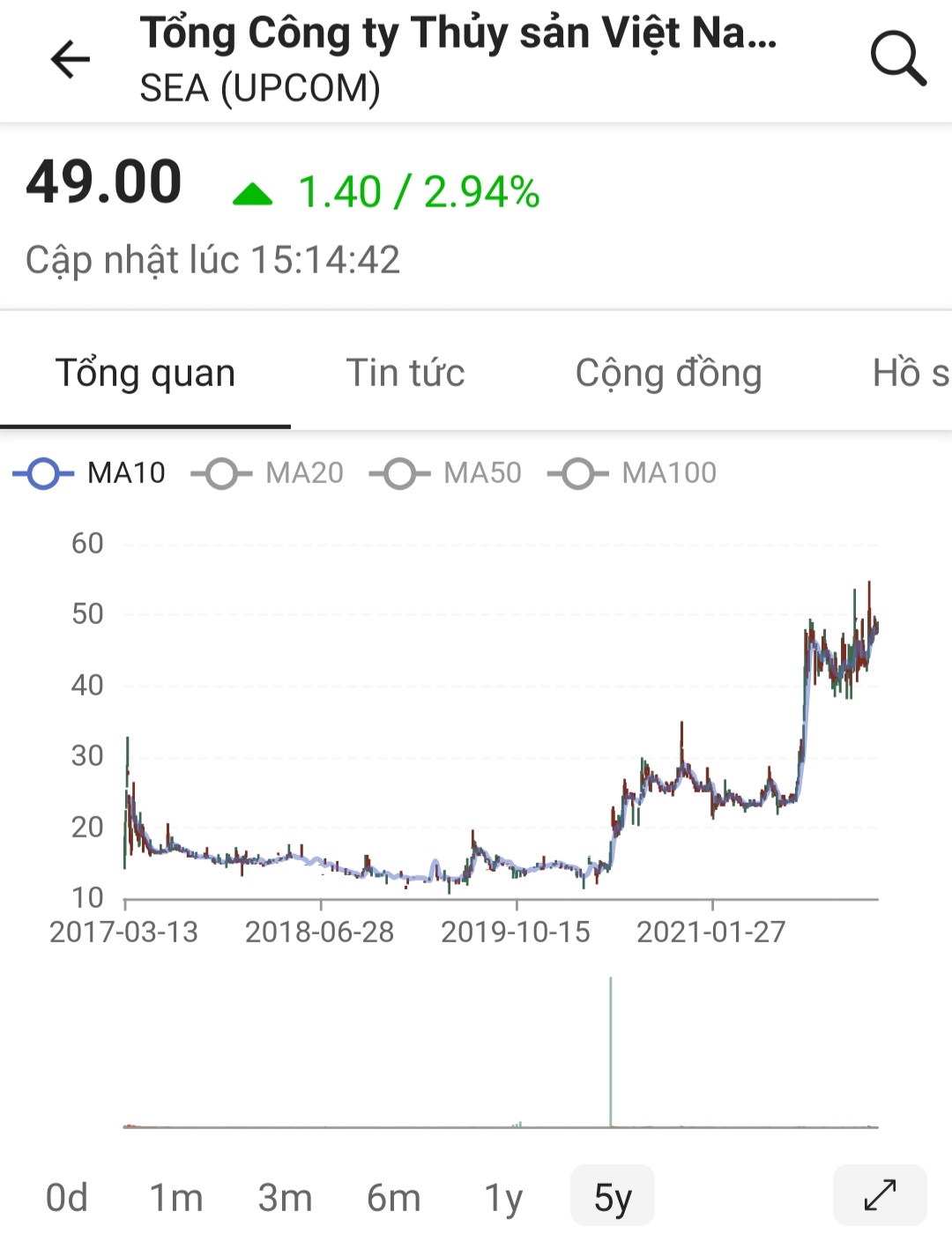Switch to the Hồ sơ tab
The image size is (952, 1256).
point(910,373)
